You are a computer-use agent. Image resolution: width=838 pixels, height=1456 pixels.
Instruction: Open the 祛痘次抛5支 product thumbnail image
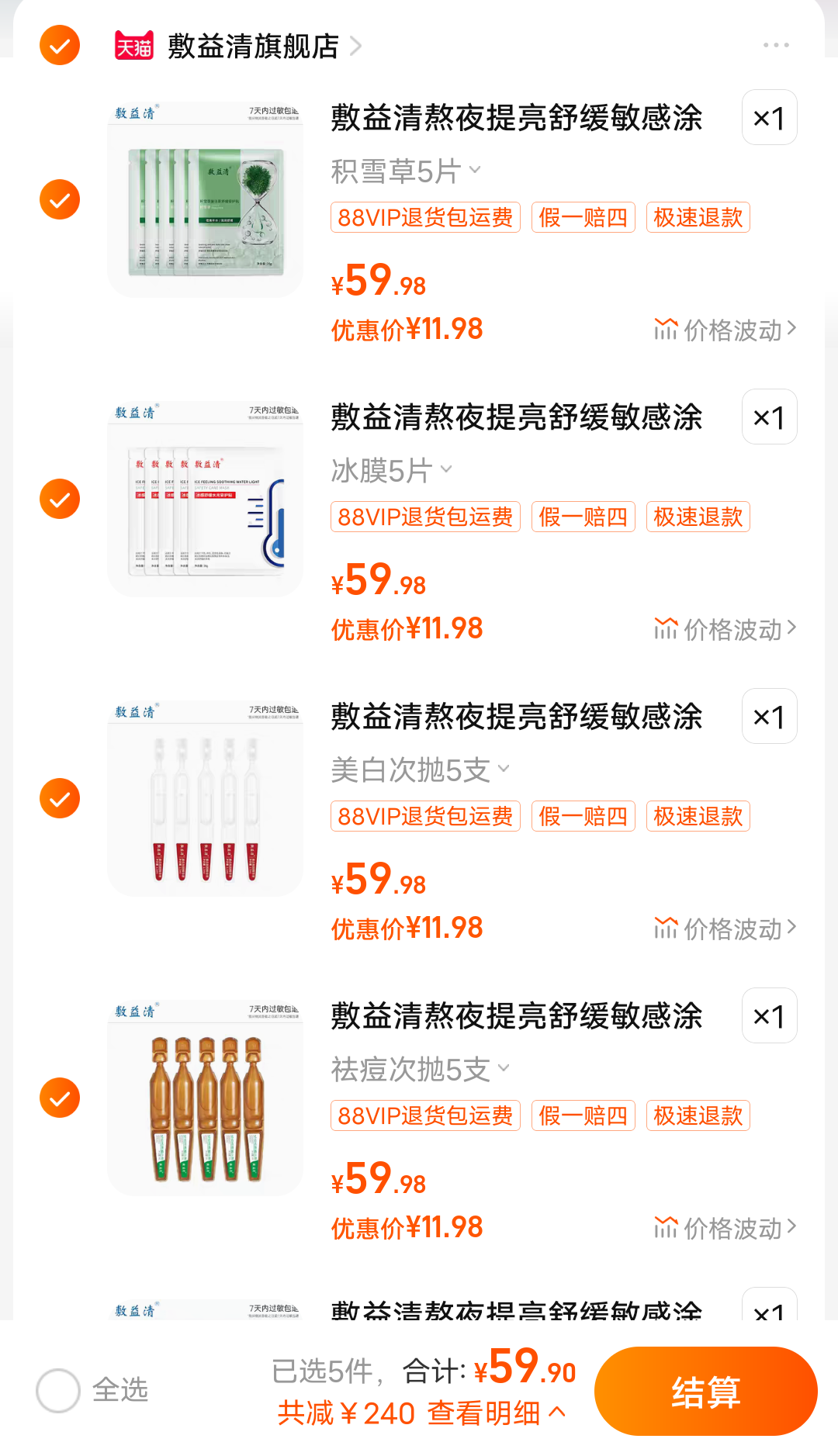[x=205, y=1098]
